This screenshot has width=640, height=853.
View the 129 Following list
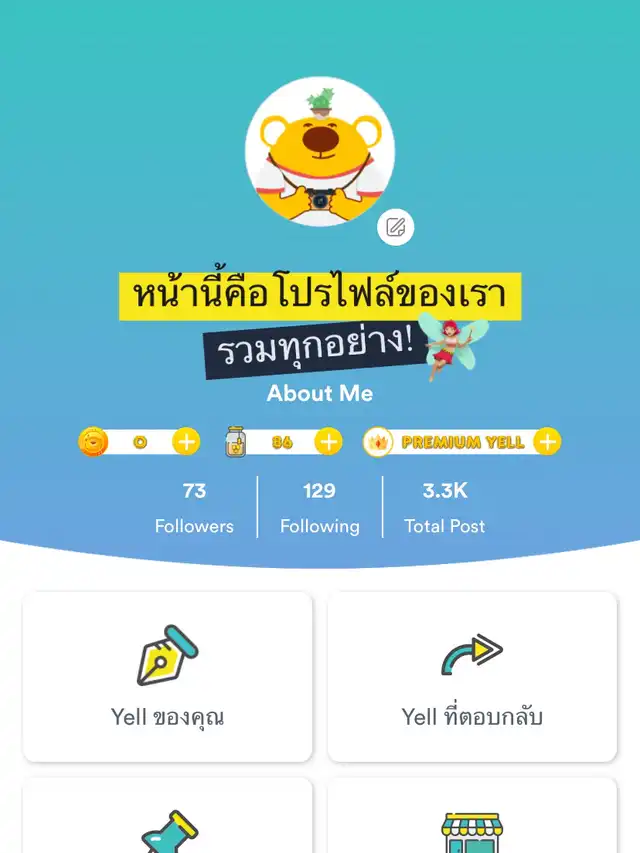[x=319, y=507]
